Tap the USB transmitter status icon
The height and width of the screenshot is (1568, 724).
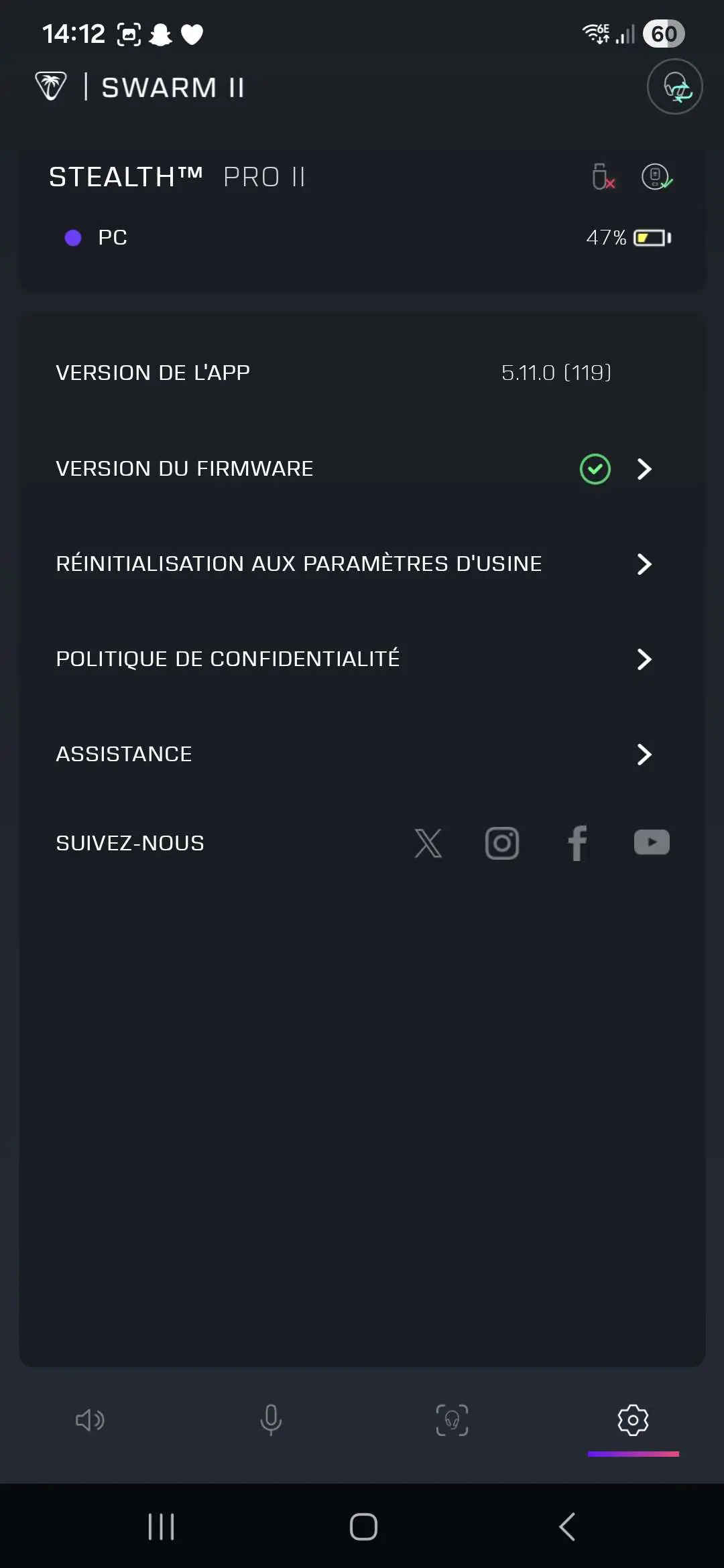pos(603,177)
